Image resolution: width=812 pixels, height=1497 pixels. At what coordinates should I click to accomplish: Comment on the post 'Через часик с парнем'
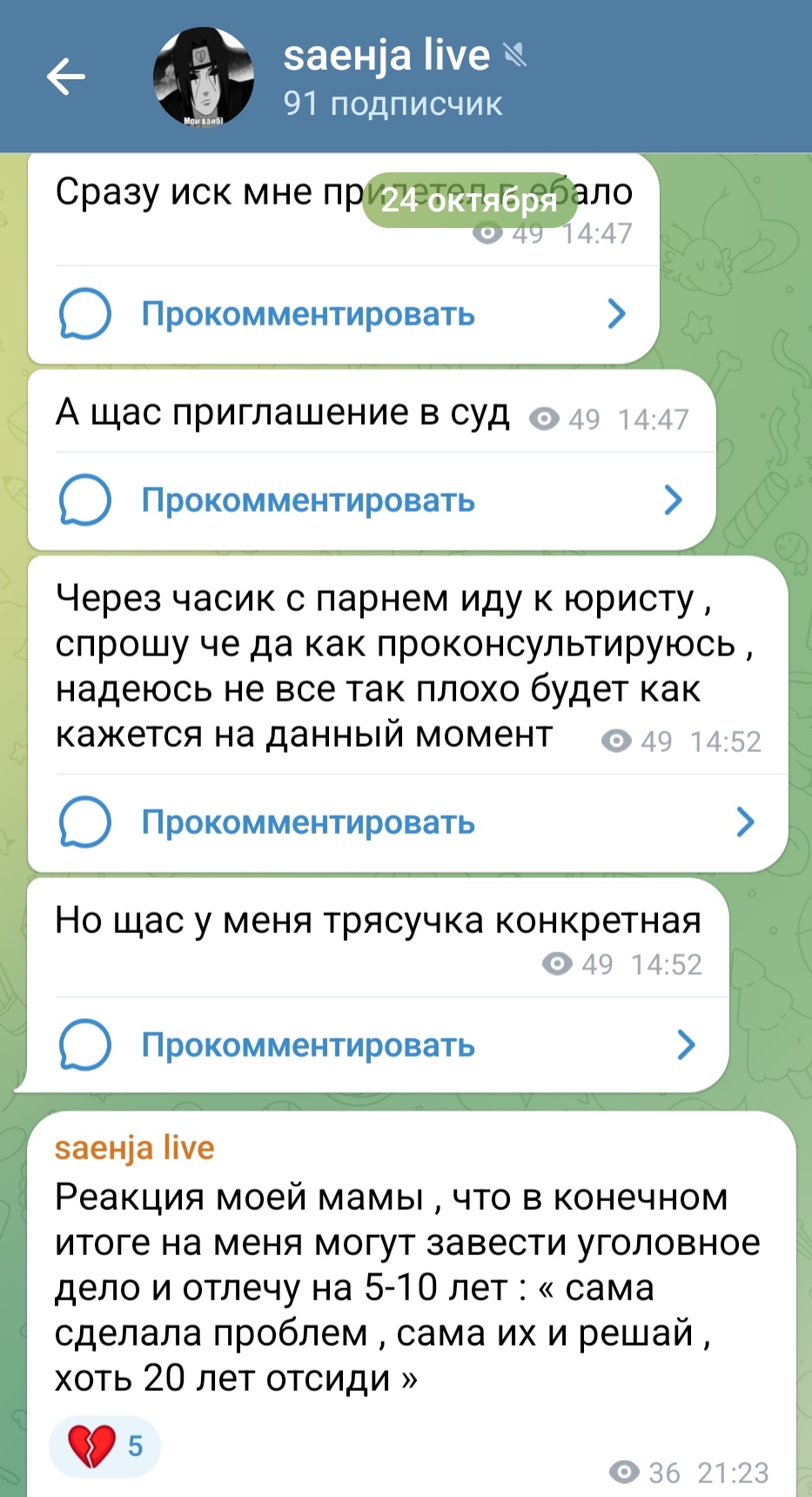tap(308, 822)
